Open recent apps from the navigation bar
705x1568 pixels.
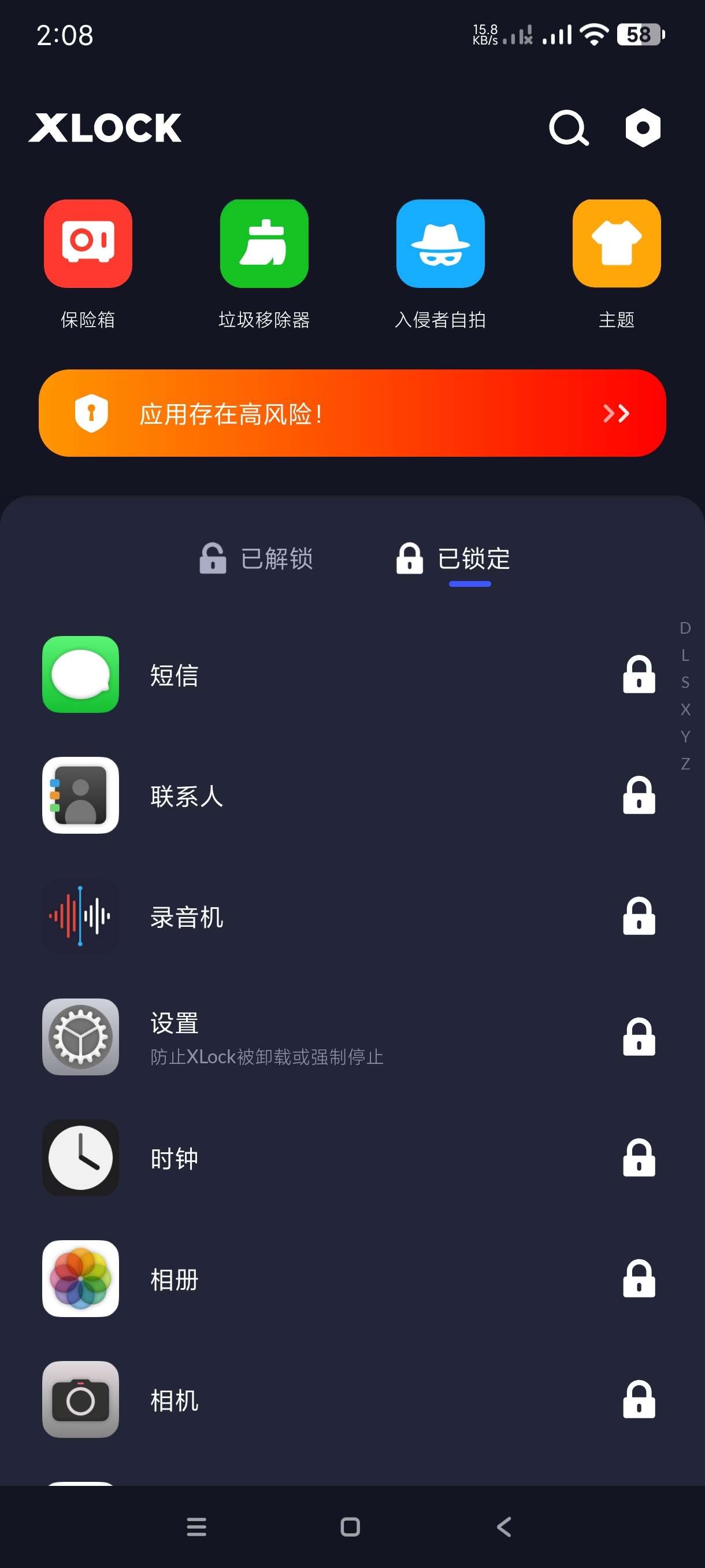click(x=196, y=1526)
